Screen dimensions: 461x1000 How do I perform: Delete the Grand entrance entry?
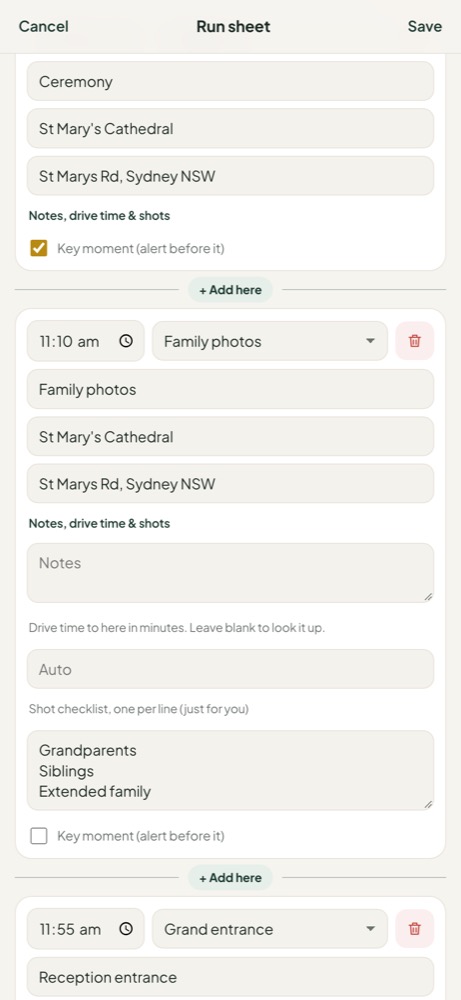point(415,929)
